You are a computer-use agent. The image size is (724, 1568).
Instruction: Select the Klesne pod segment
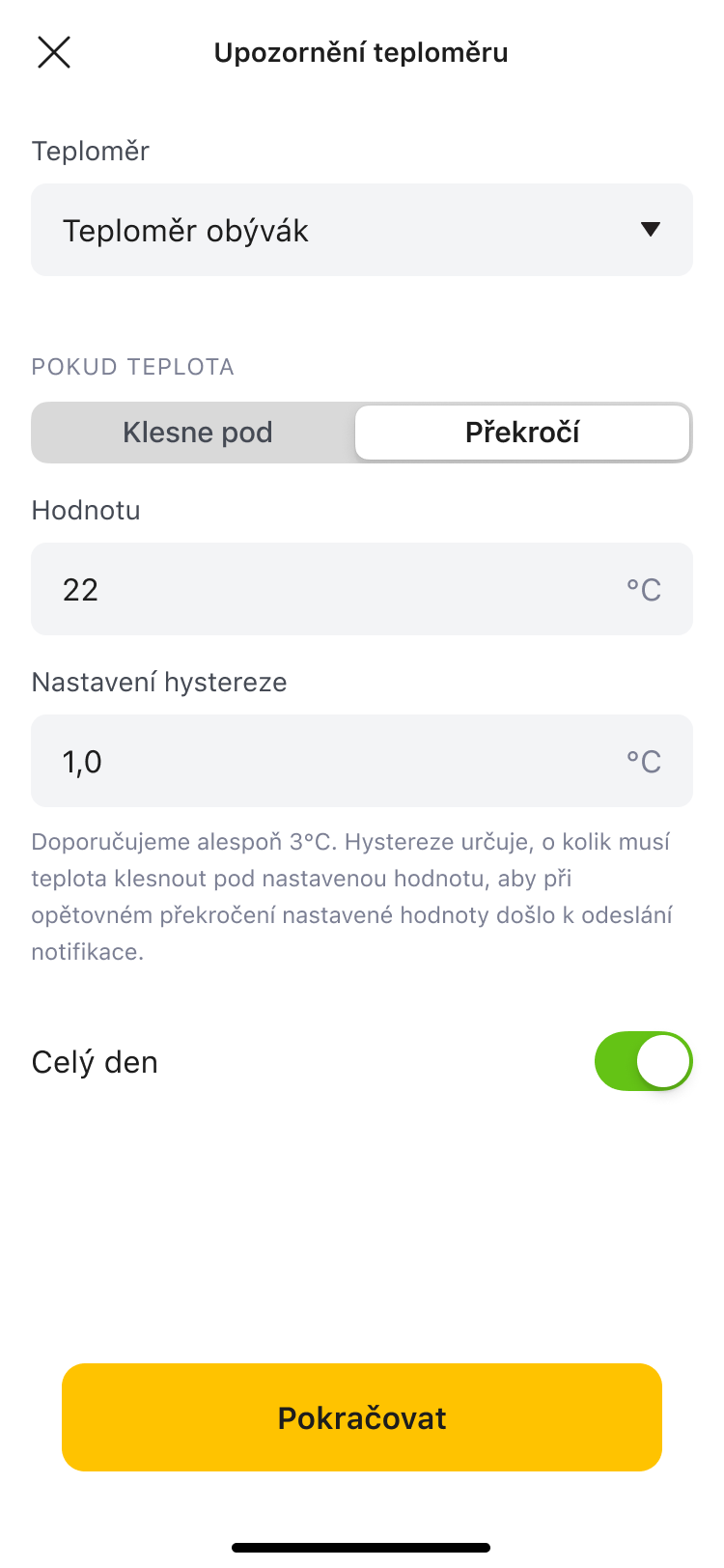click(x=197, y=433)
